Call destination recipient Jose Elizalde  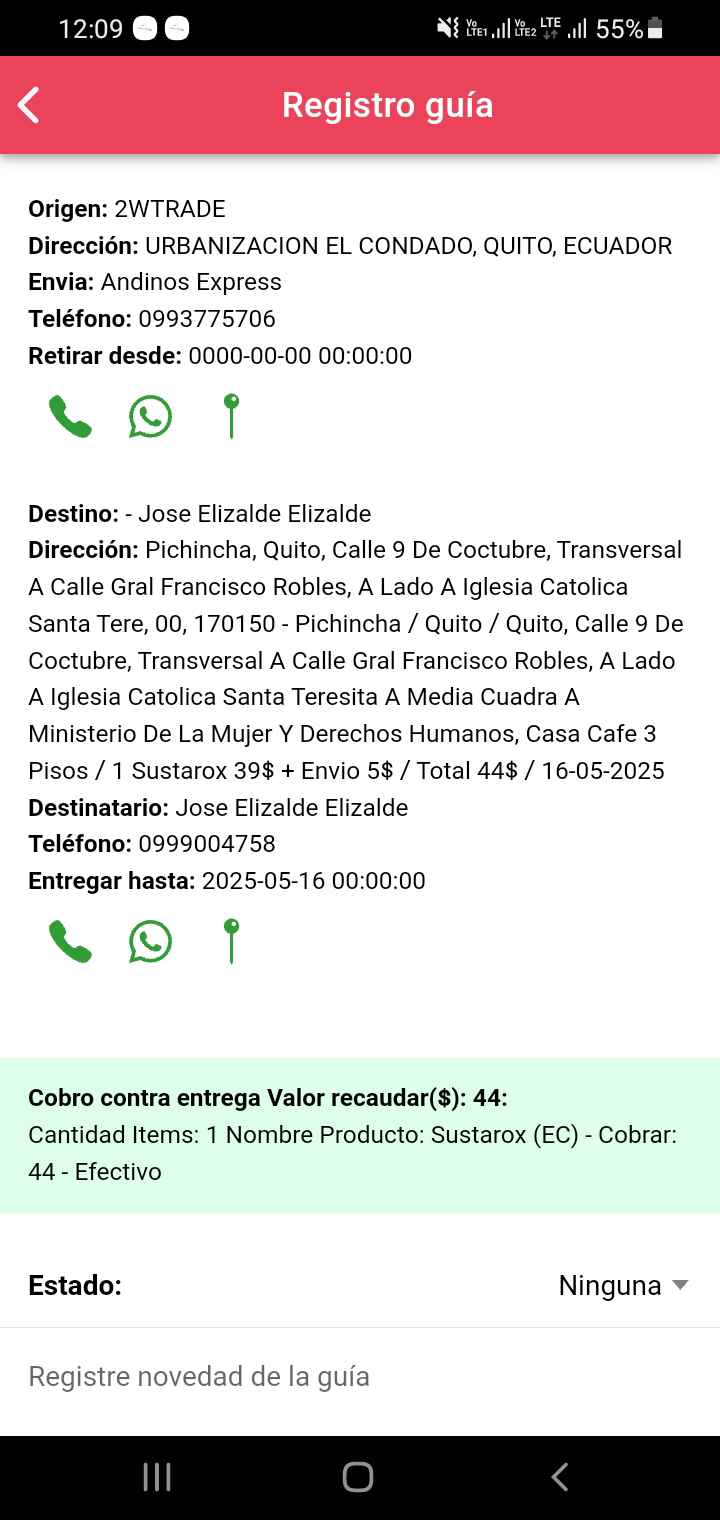(x=70, y=942)
